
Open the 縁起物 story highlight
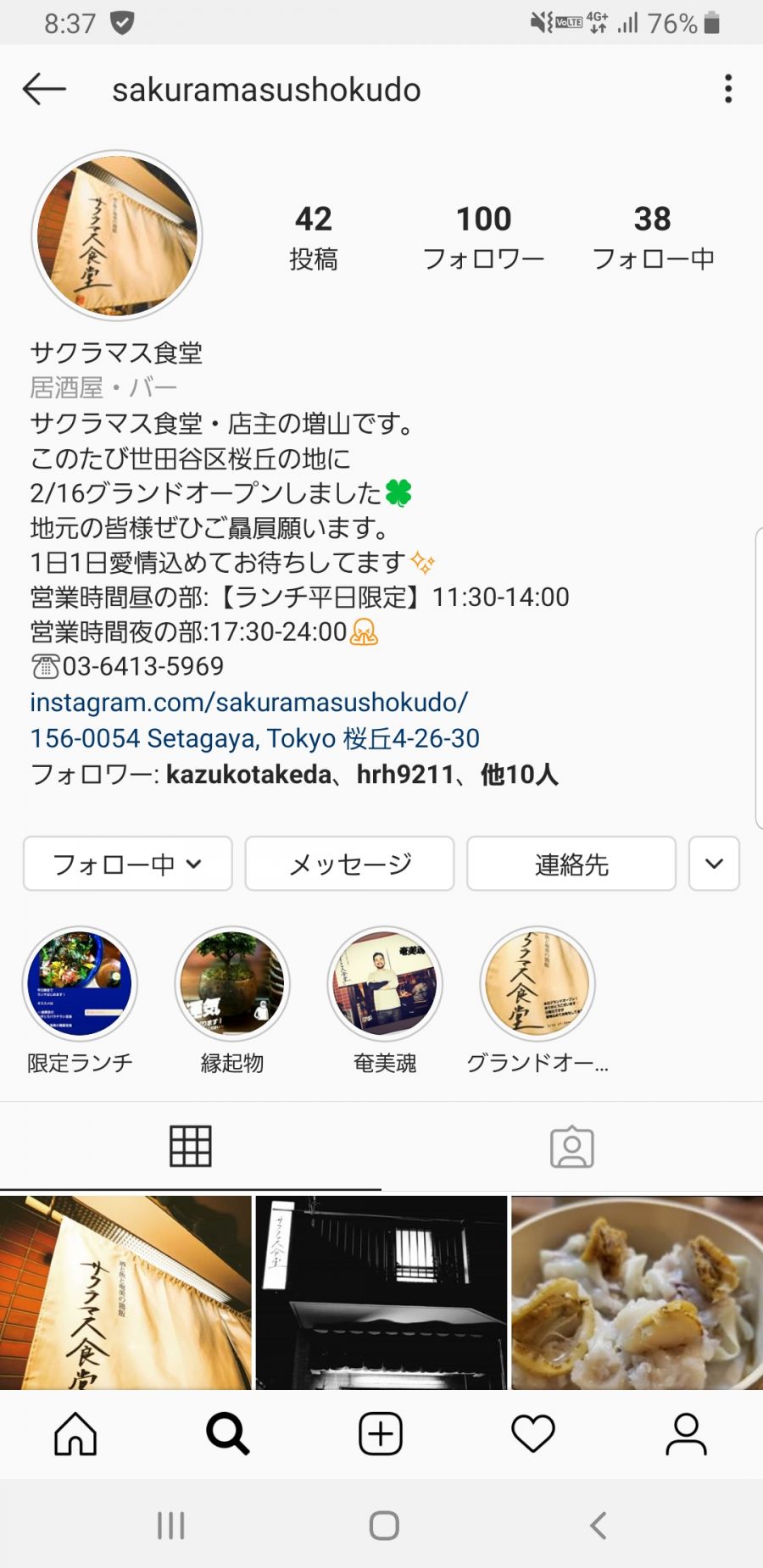click(232, 984)
